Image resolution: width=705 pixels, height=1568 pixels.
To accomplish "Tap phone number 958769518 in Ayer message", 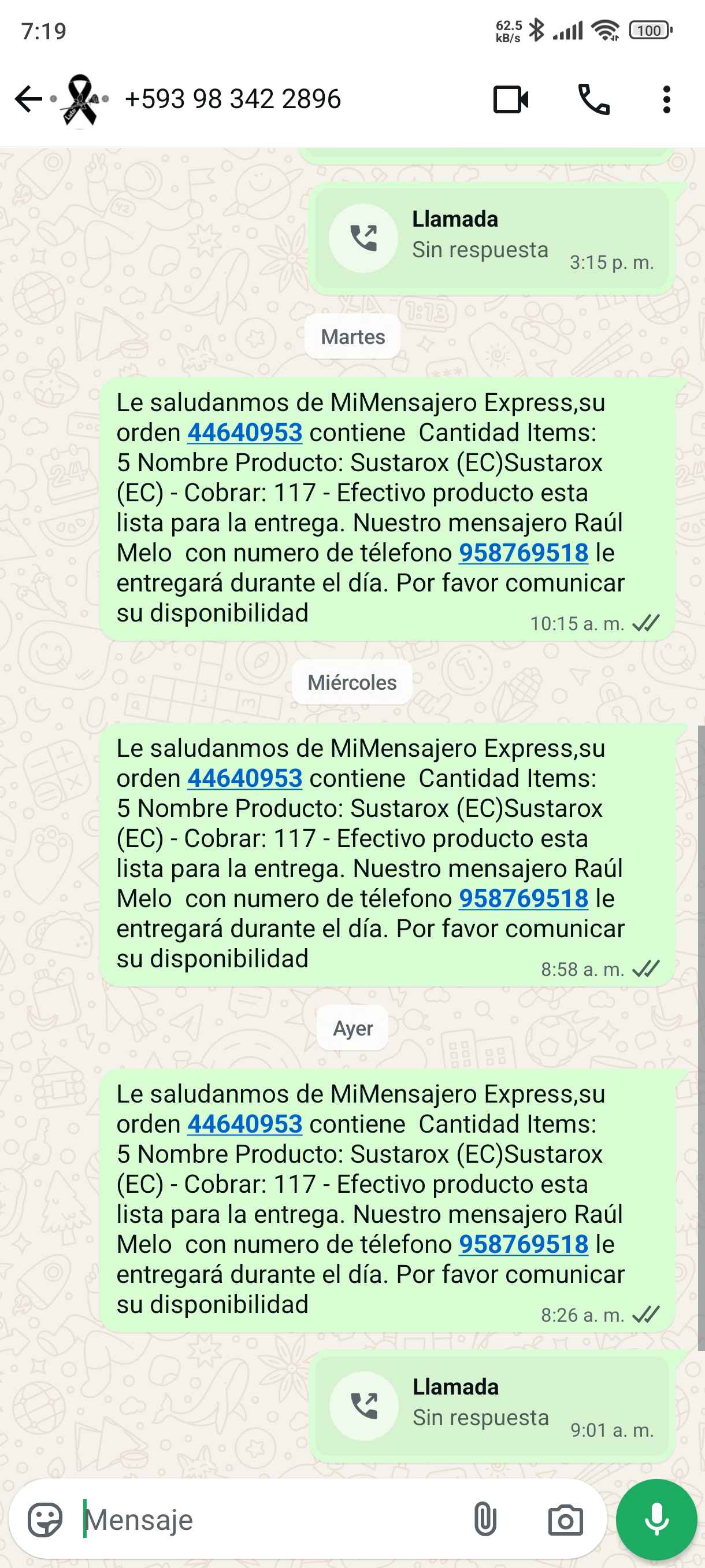I will pyautogui.click(x=523, y=1244).
